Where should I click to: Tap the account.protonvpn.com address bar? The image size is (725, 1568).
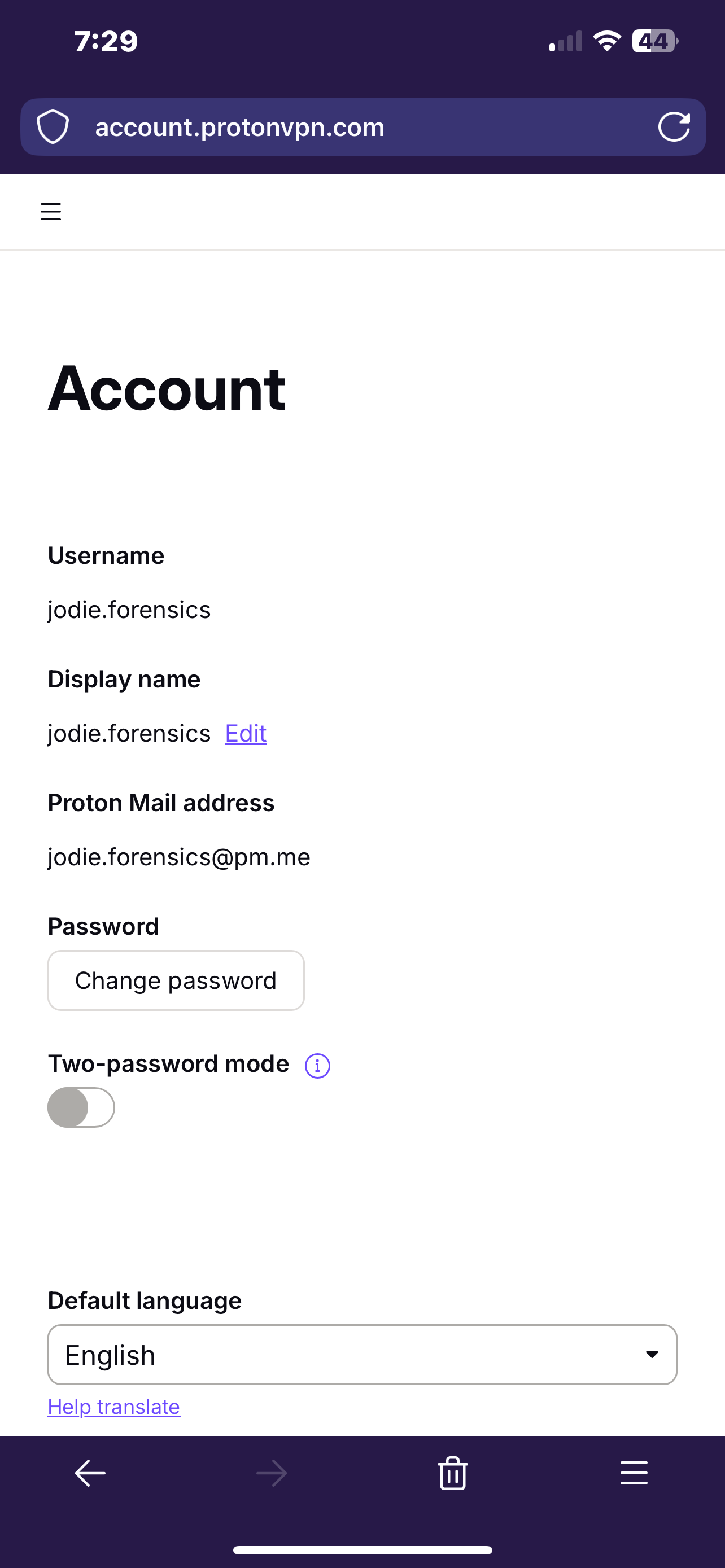coord(363,127)
